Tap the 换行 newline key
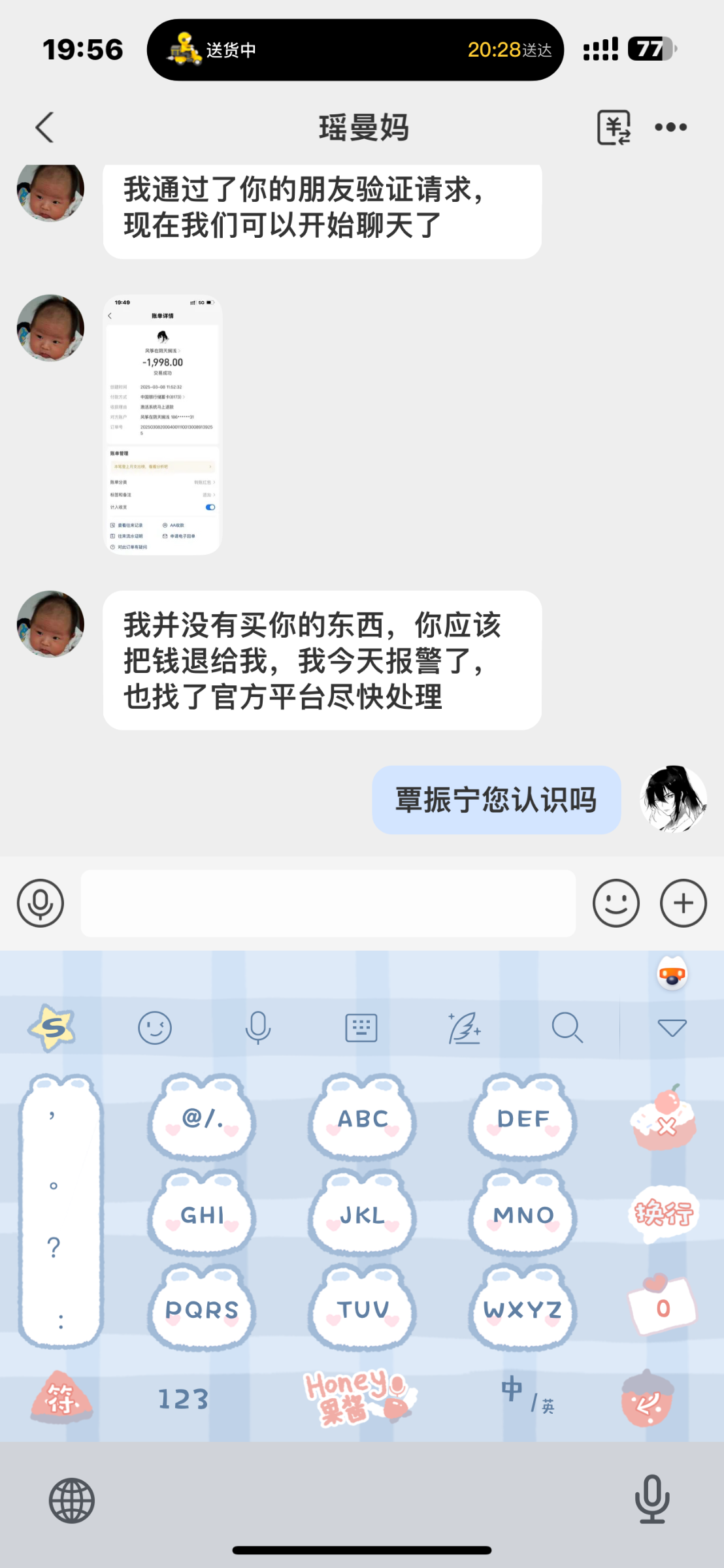 (x=664, y=1214)
